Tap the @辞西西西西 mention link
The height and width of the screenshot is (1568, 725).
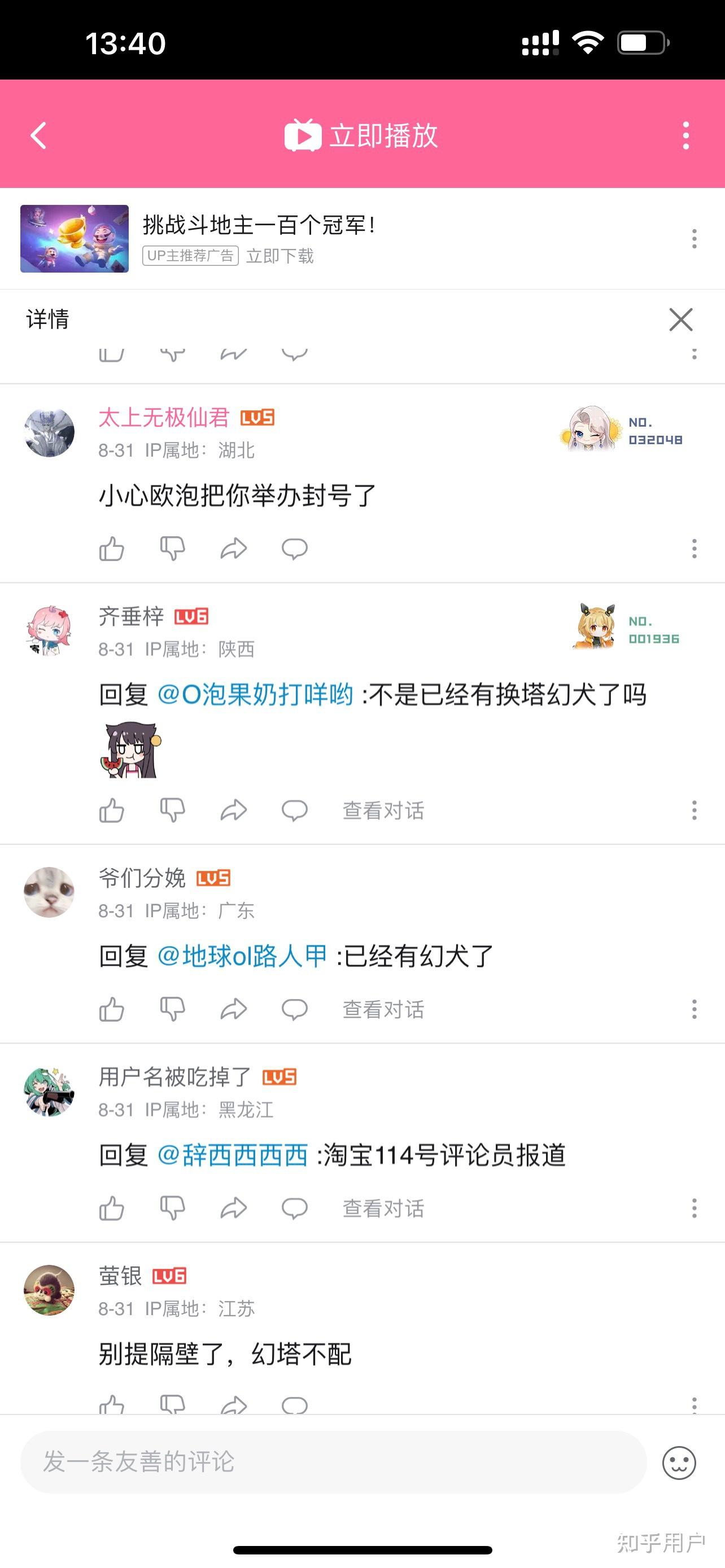pyautogui.click(x=233, y=1155)
